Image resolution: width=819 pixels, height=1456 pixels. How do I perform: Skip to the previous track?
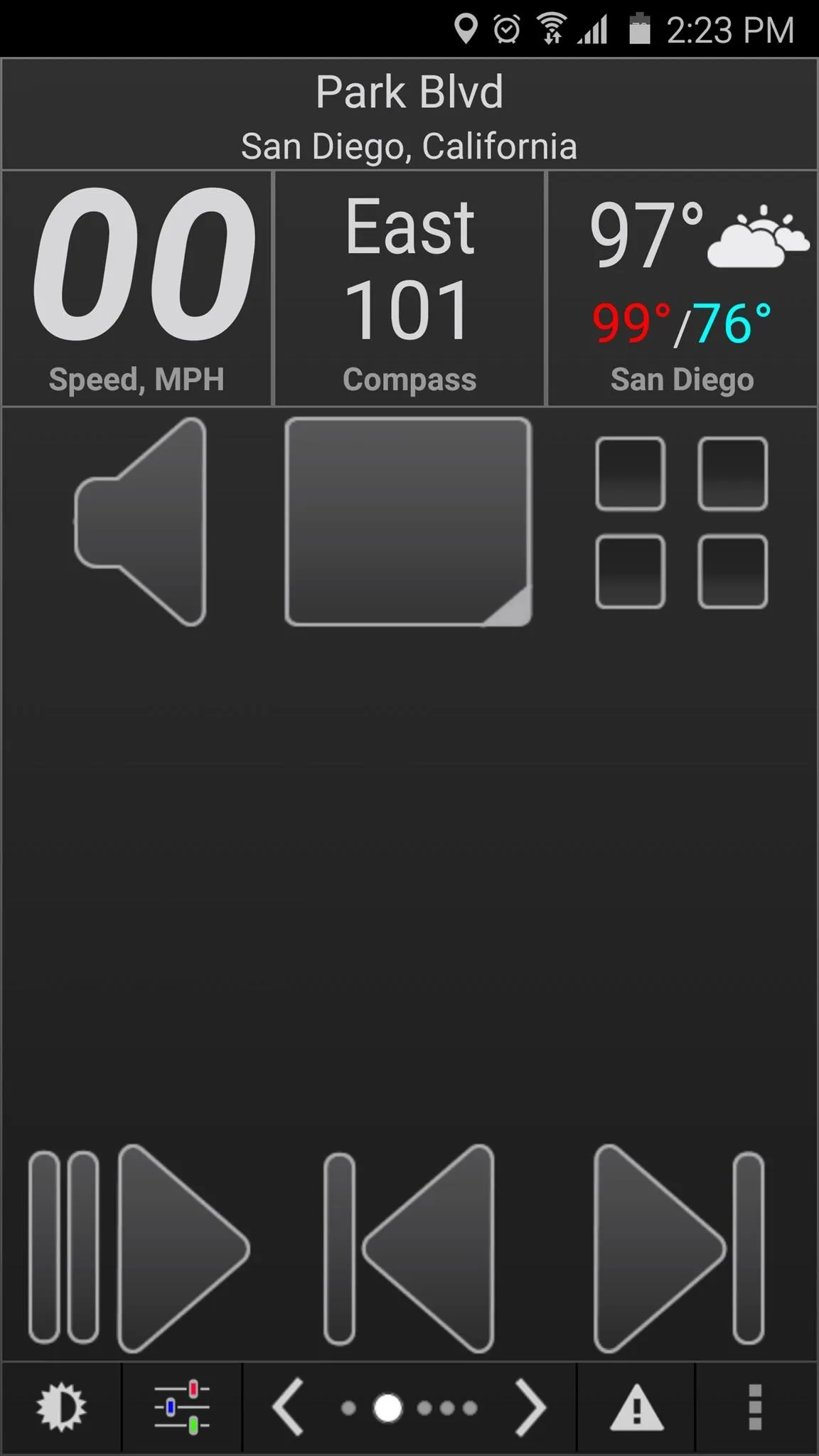tap(409, 1248)
